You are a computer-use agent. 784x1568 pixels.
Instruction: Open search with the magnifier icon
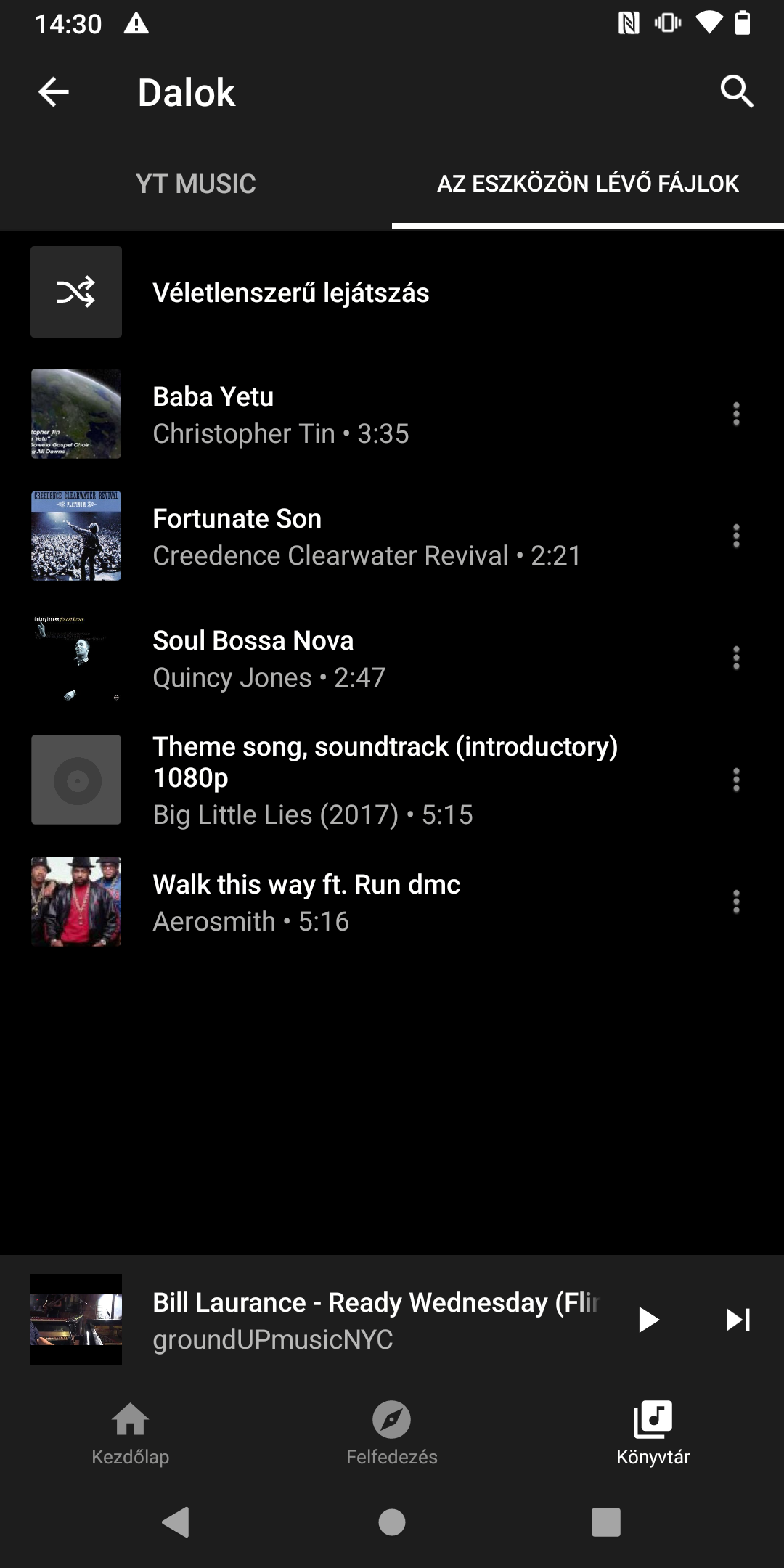click(x=736, y=92)
